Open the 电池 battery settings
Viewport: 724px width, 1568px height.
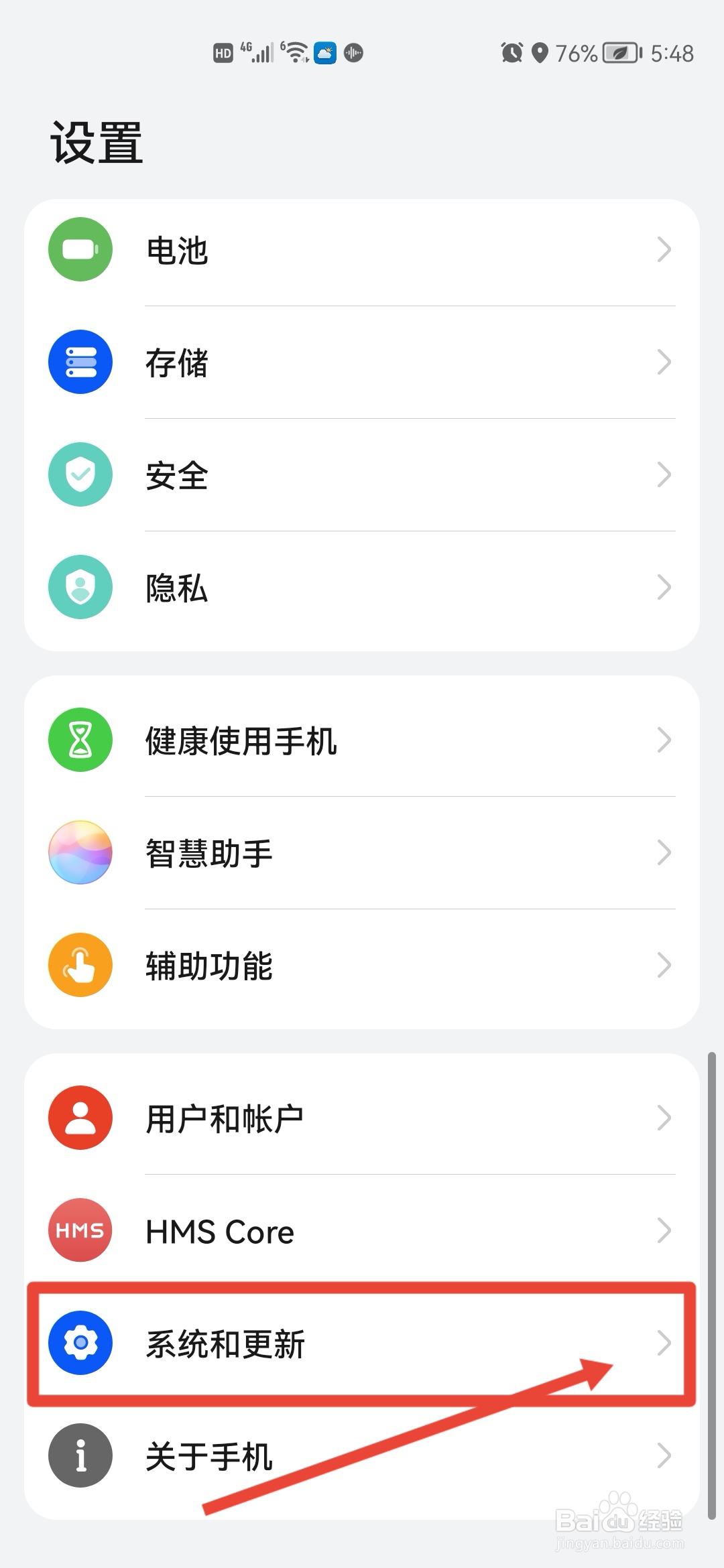[x=362, y=250]
